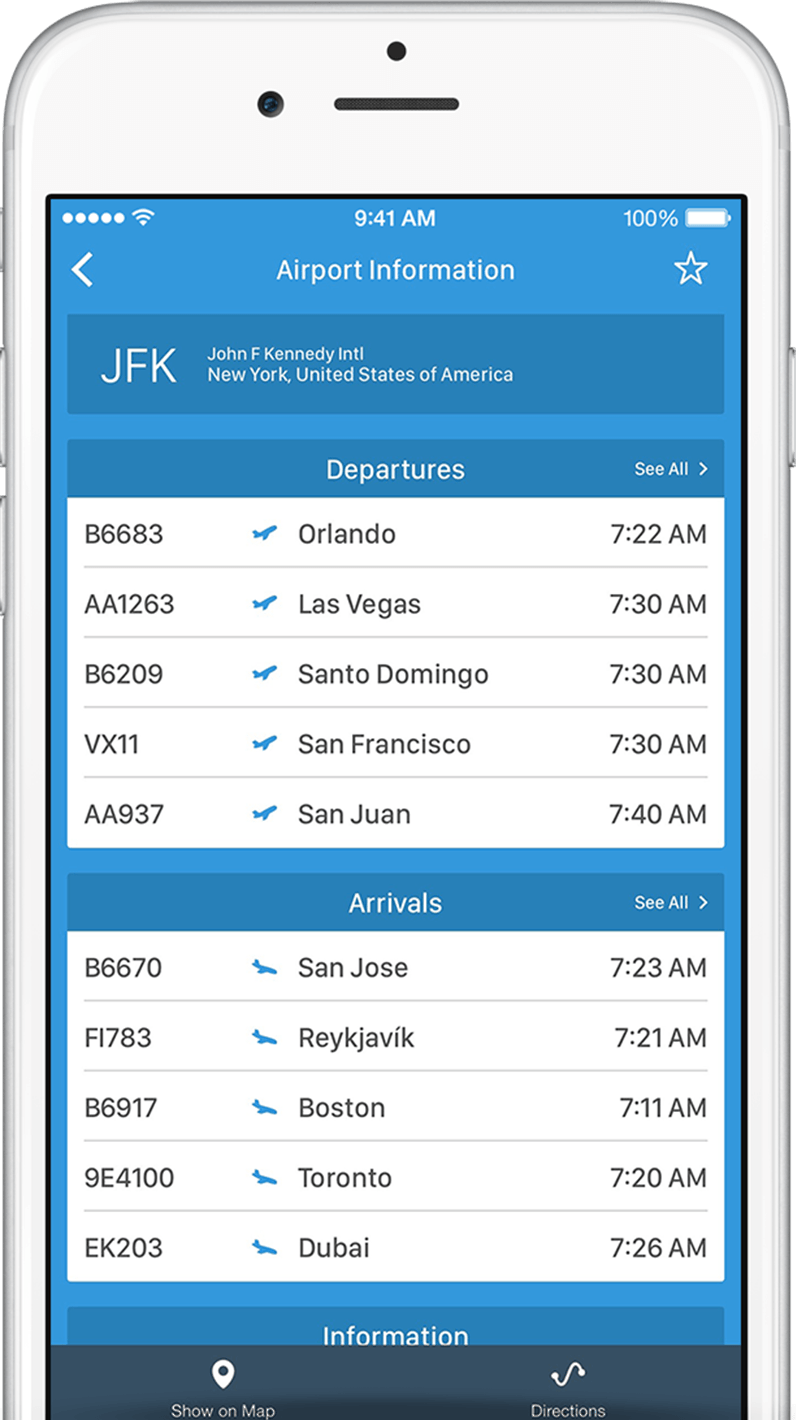
Task: Open departure B6209 to Santo Domingo
Action: pos(395,674)
